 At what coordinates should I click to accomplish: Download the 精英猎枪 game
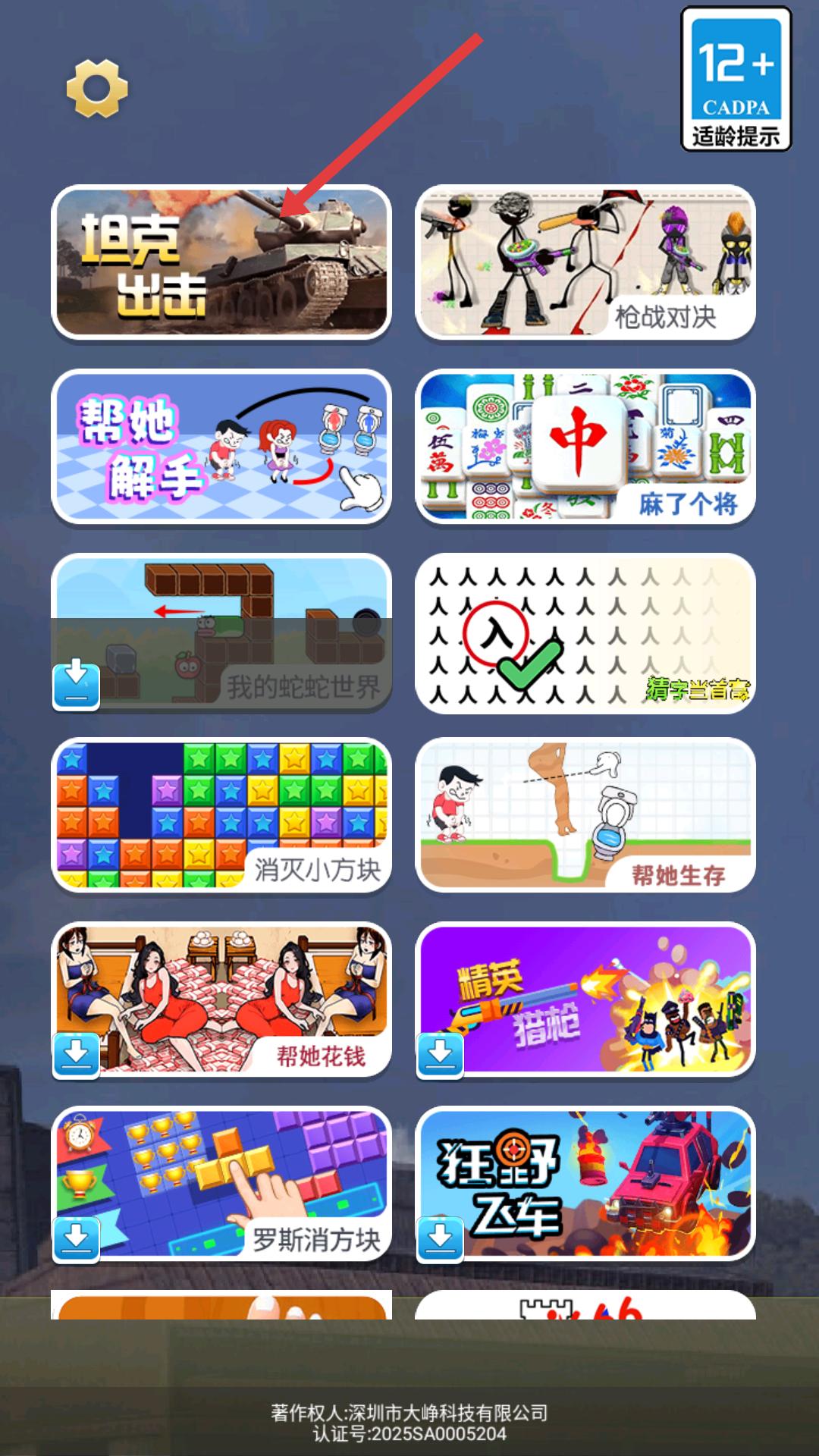coord(441,1054)
